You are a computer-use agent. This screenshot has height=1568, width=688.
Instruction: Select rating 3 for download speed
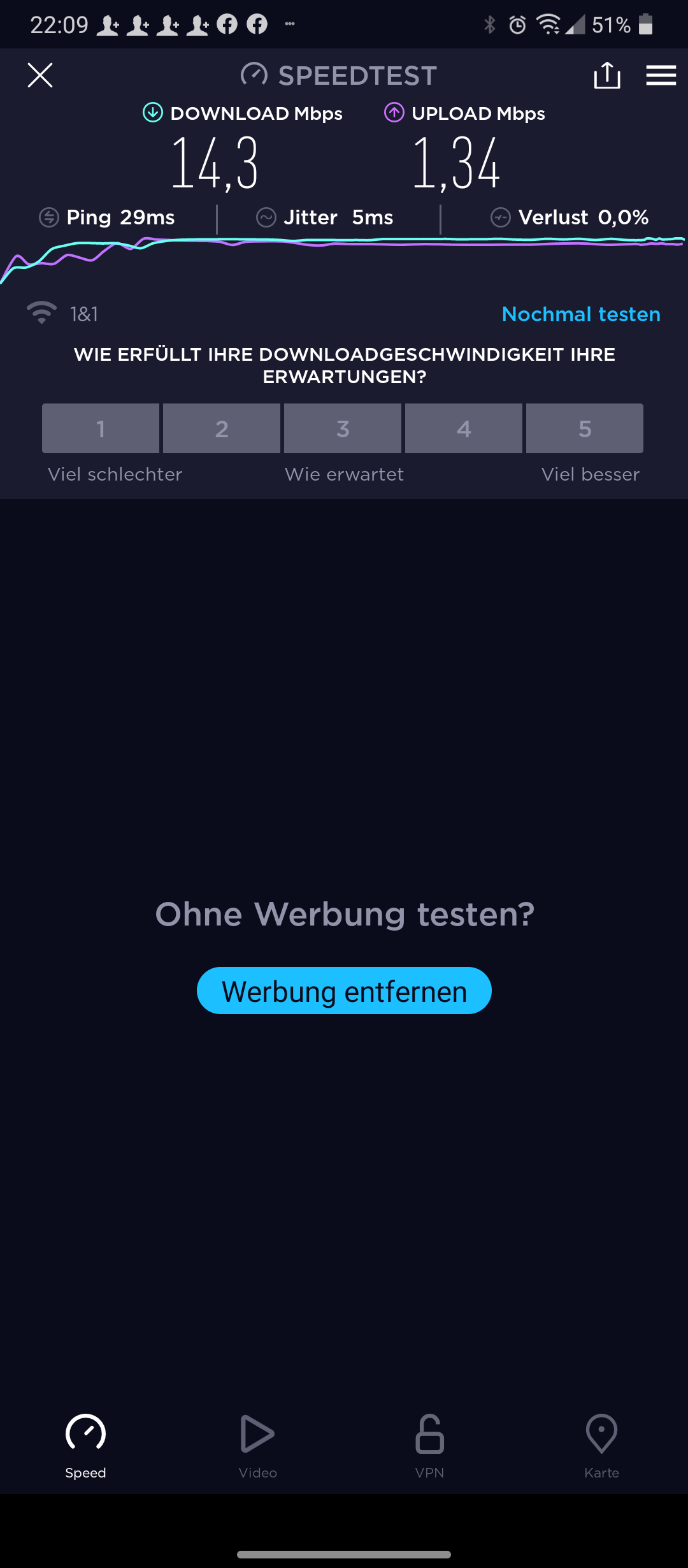343,428
